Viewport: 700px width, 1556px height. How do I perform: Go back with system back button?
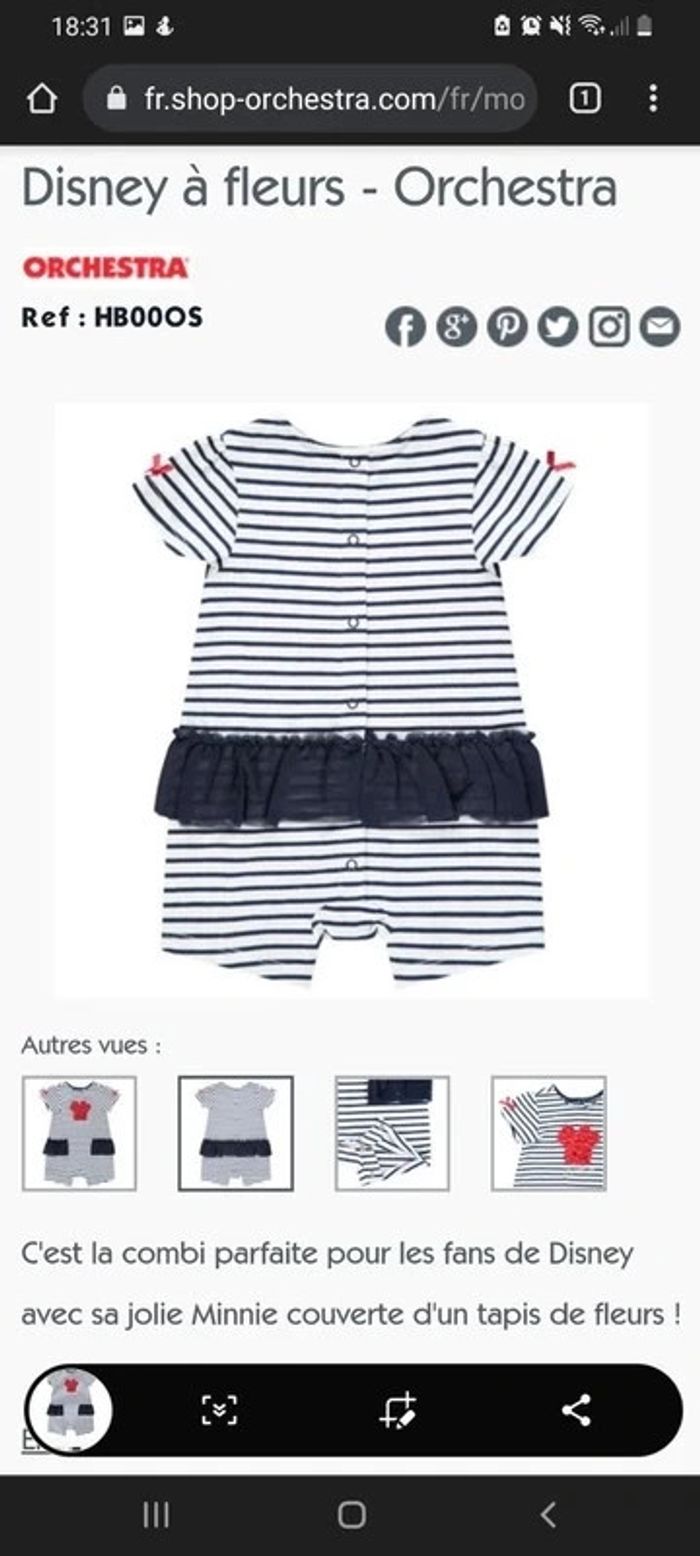click(x=547, y=1514)
